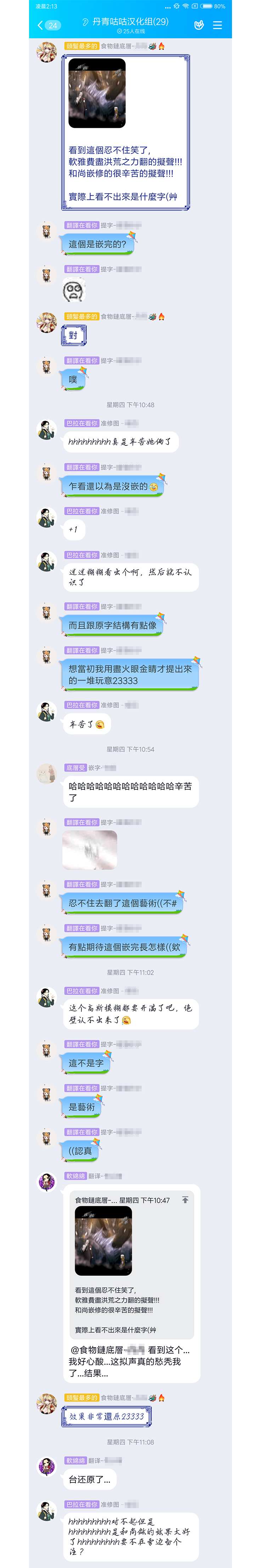Open the hand gesture icon in header
The height and width of the screenshot is (1568, 255).
coord(198,25)
